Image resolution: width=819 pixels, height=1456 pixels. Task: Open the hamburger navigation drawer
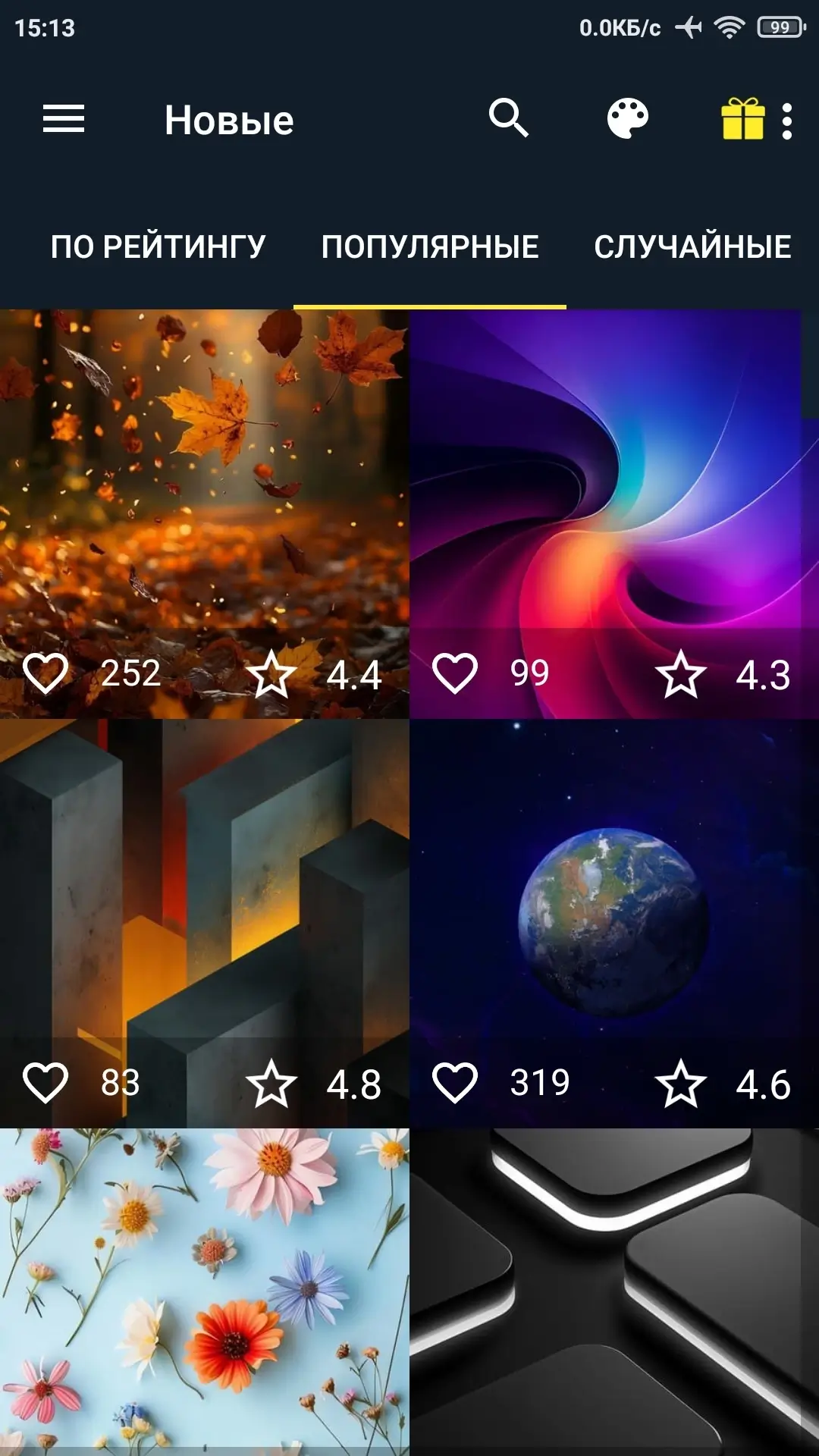pyautogui.click(x=64, y=119)
